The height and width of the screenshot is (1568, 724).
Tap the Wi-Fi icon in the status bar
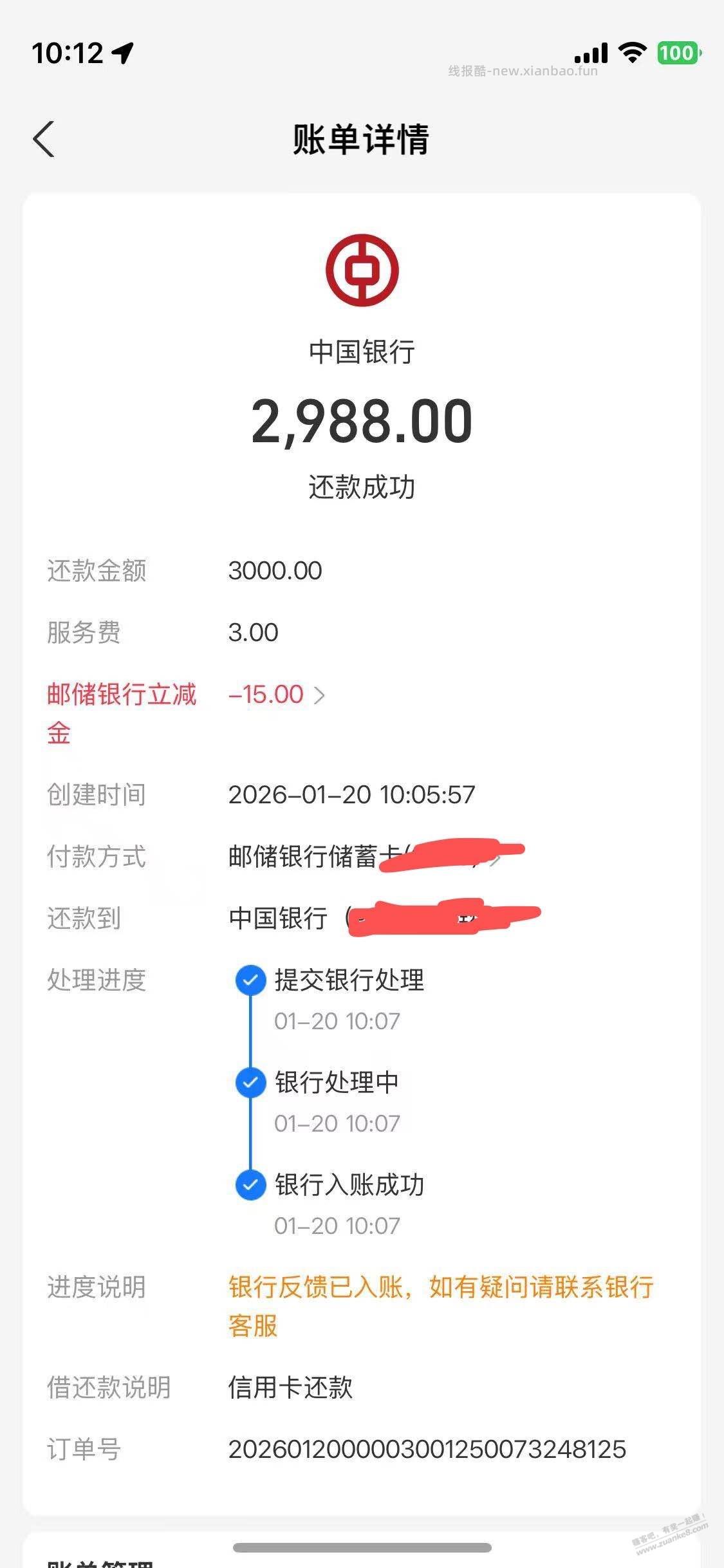point(633,52)
